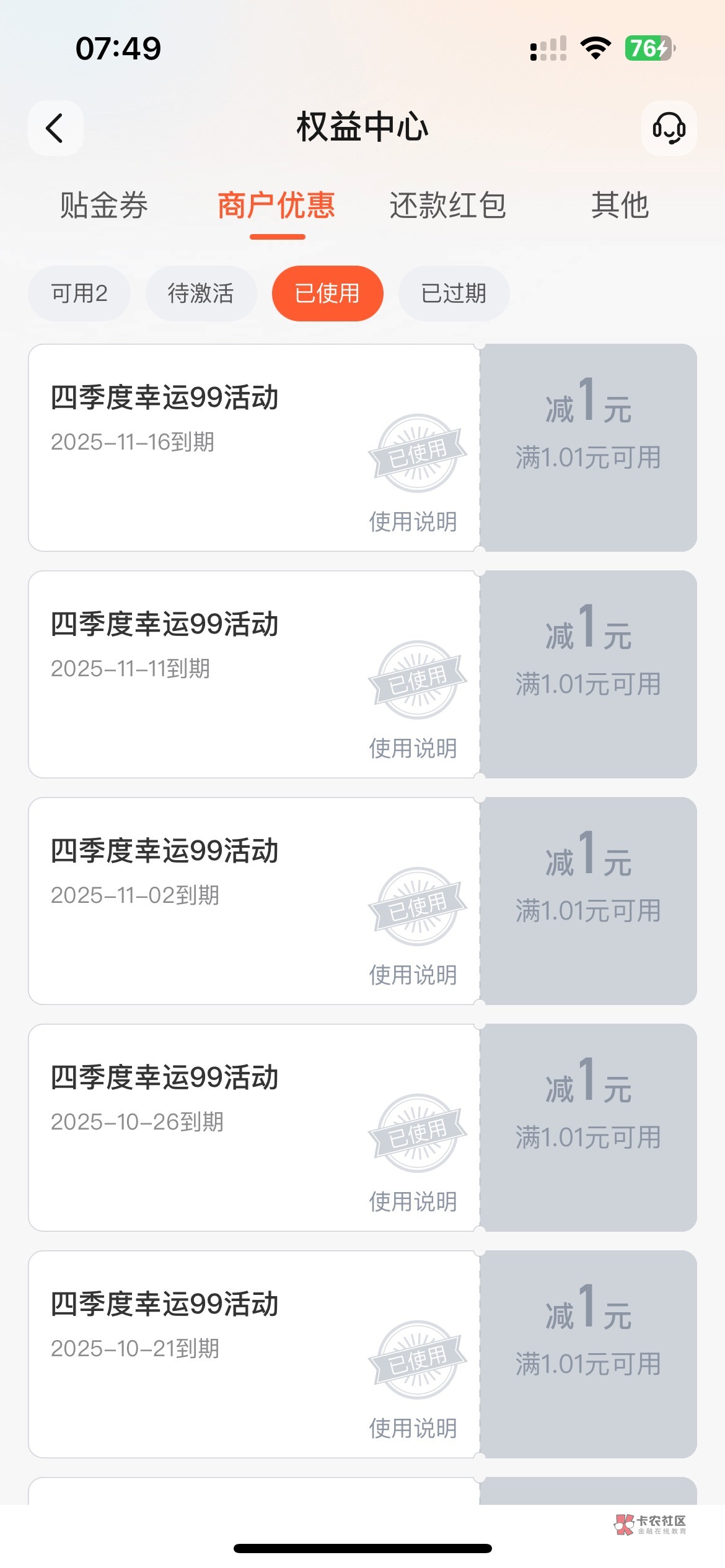Screen dimensions: 725x1568
Task: Select the 商户优惠 tab
Action: click(x=276, y=206)
